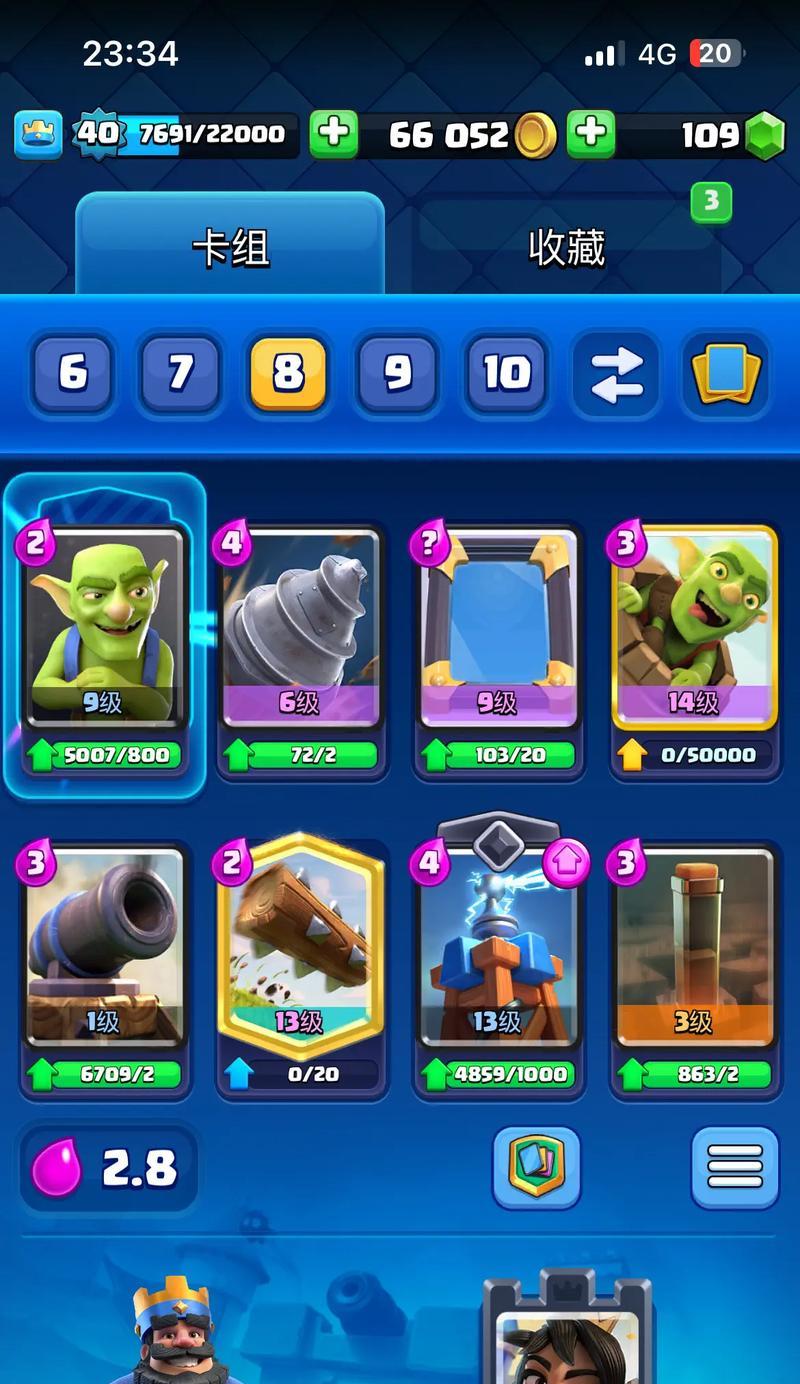Switch to the 收藏 tab
This screenshot has height=1384, width=800.
click(566, 247)
